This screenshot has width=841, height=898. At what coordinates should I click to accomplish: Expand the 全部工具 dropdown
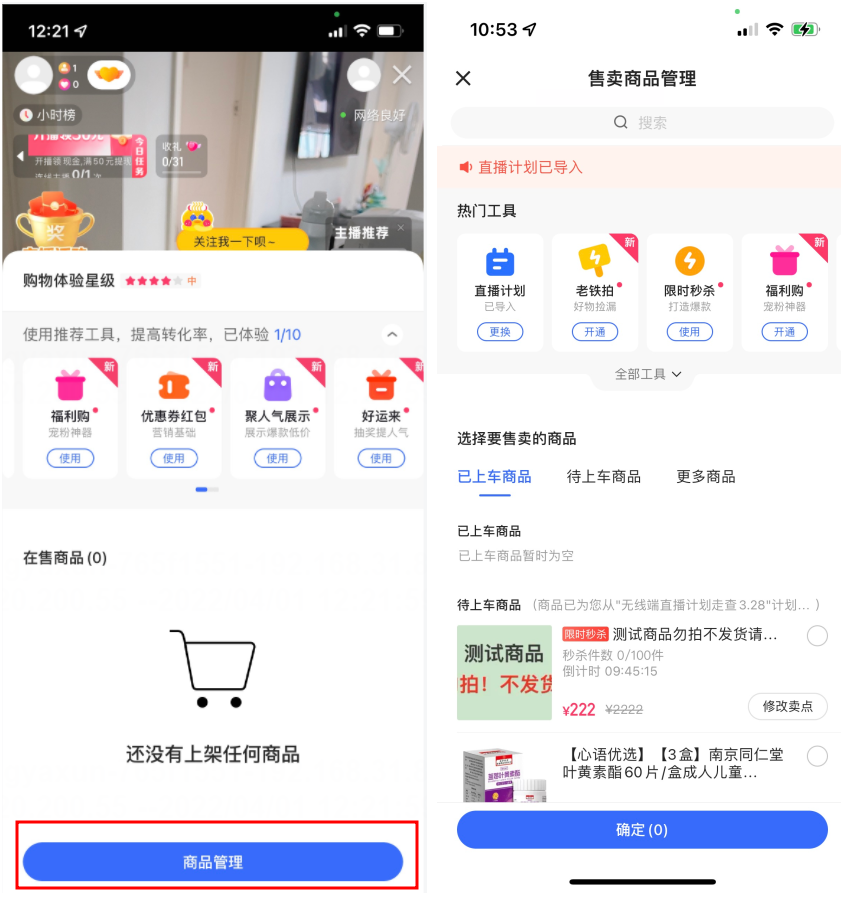tap(641, 372)
